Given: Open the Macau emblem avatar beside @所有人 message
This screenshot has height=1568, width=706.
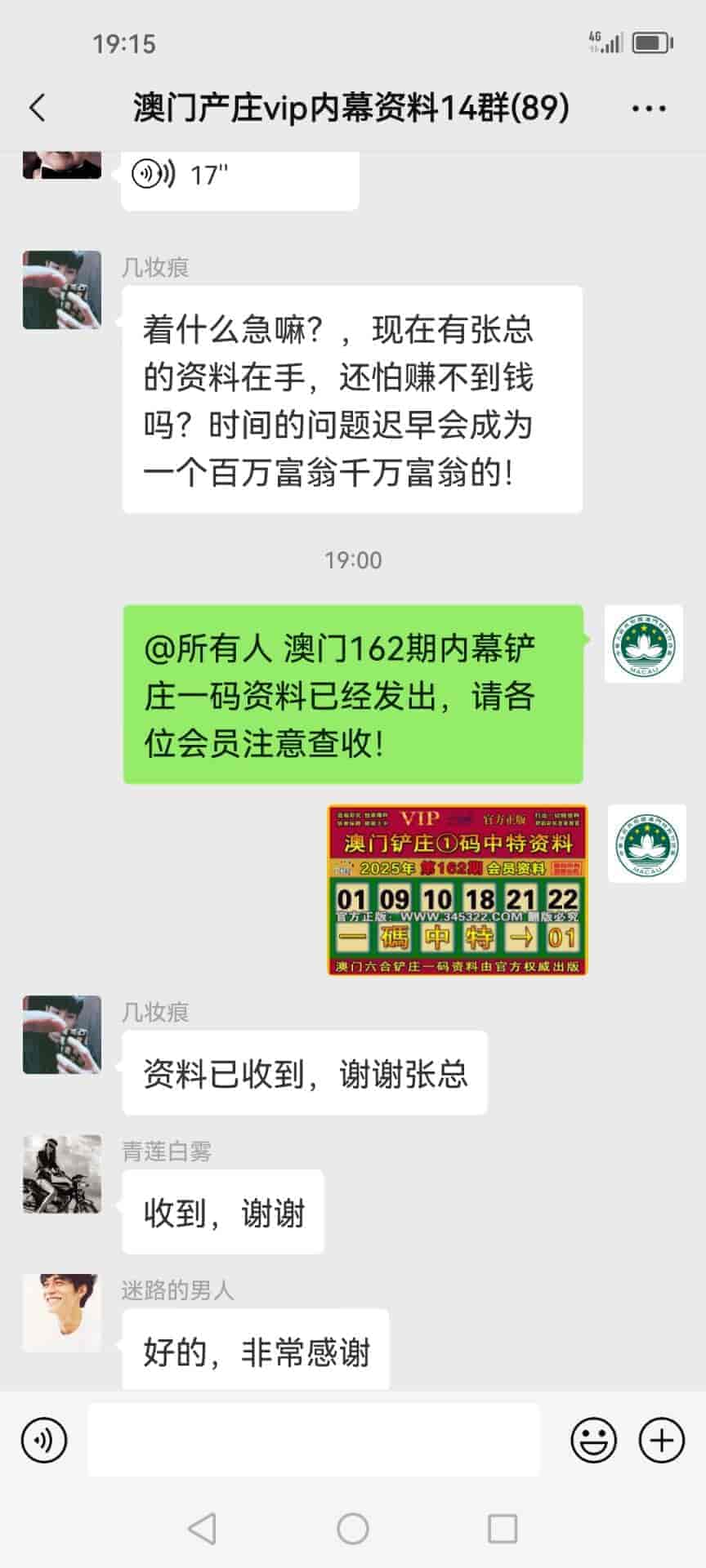Looking at the screenshot, I should pos(643,644).
